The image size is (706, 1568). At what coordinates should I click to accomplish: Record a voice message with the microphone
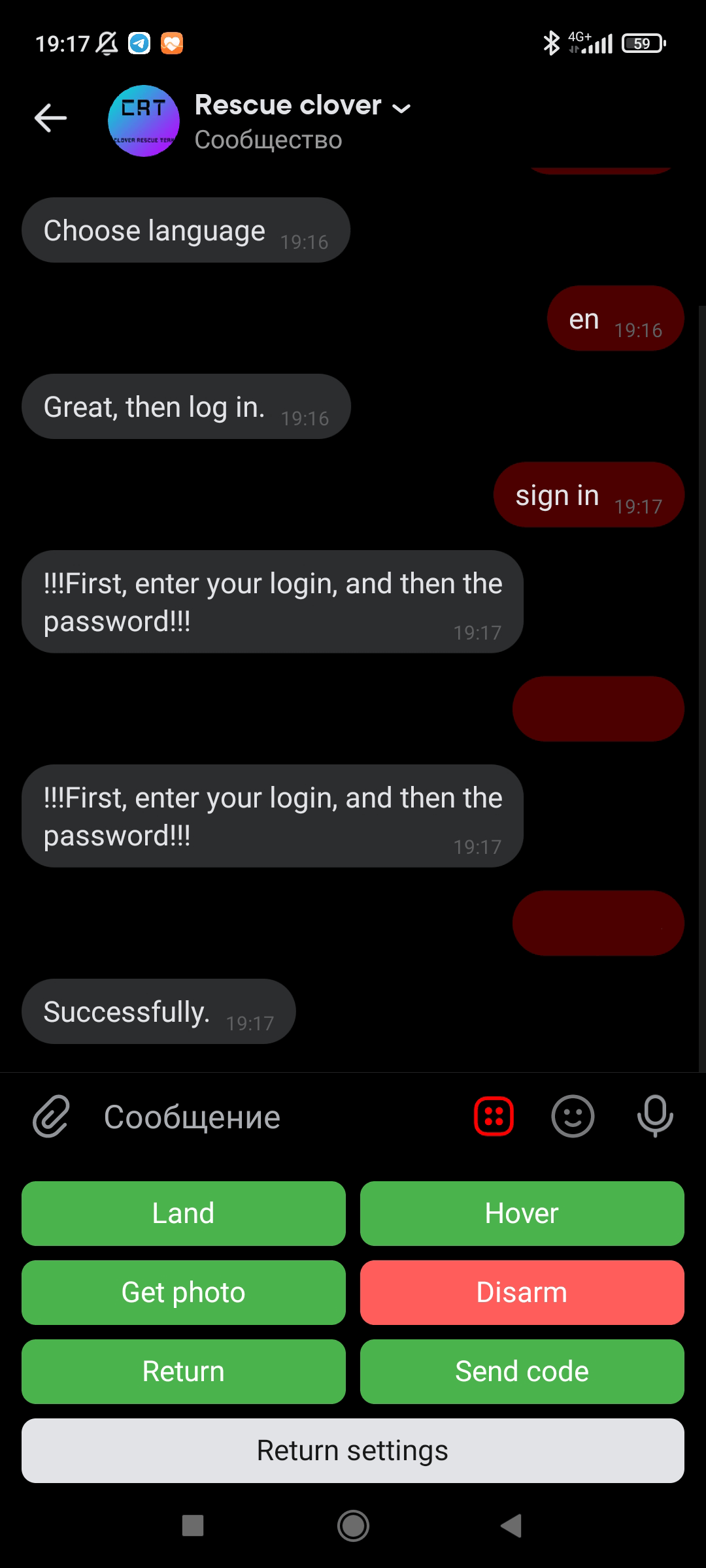654,1117
